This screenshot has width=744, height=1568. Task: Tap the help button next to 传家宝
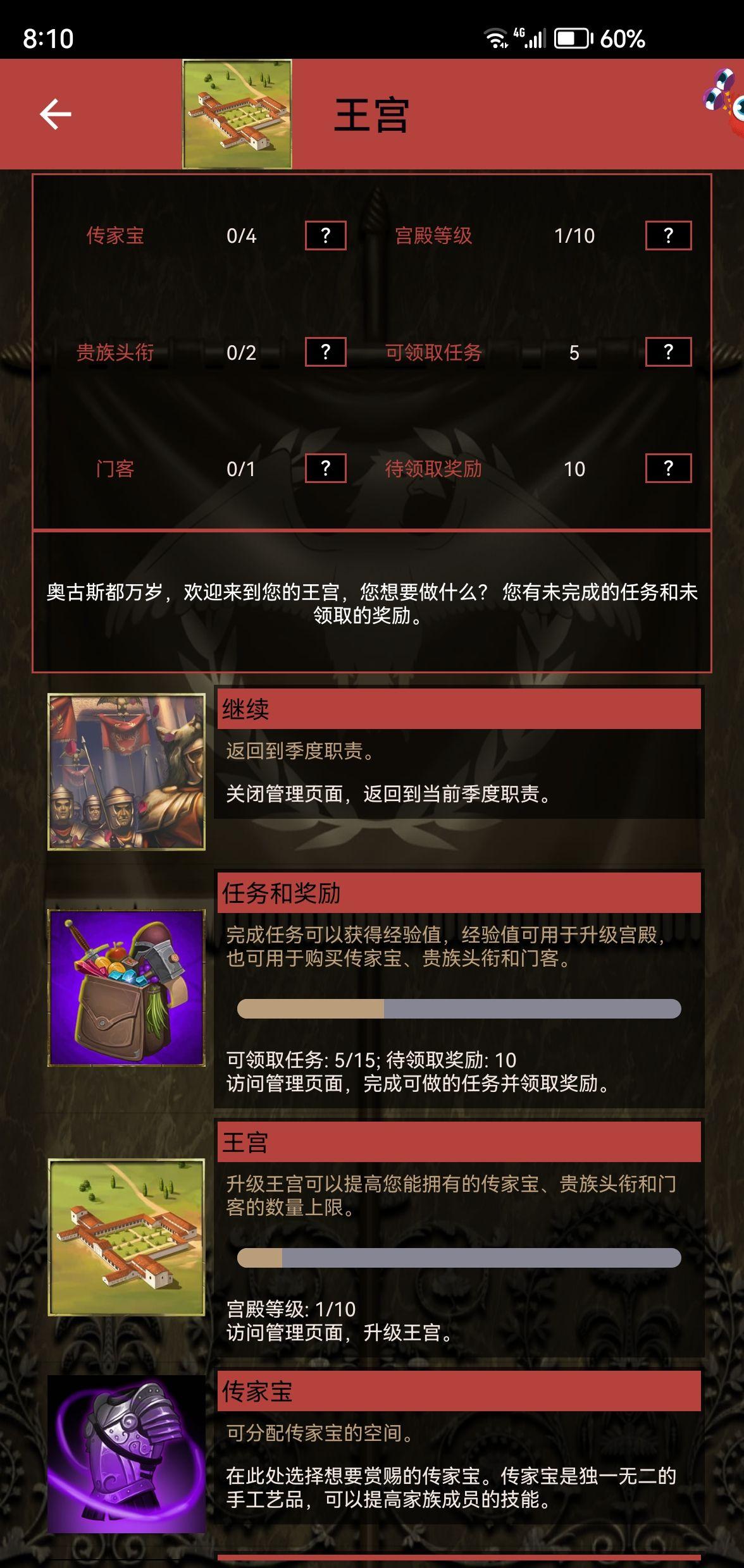[x=325, y=236]
